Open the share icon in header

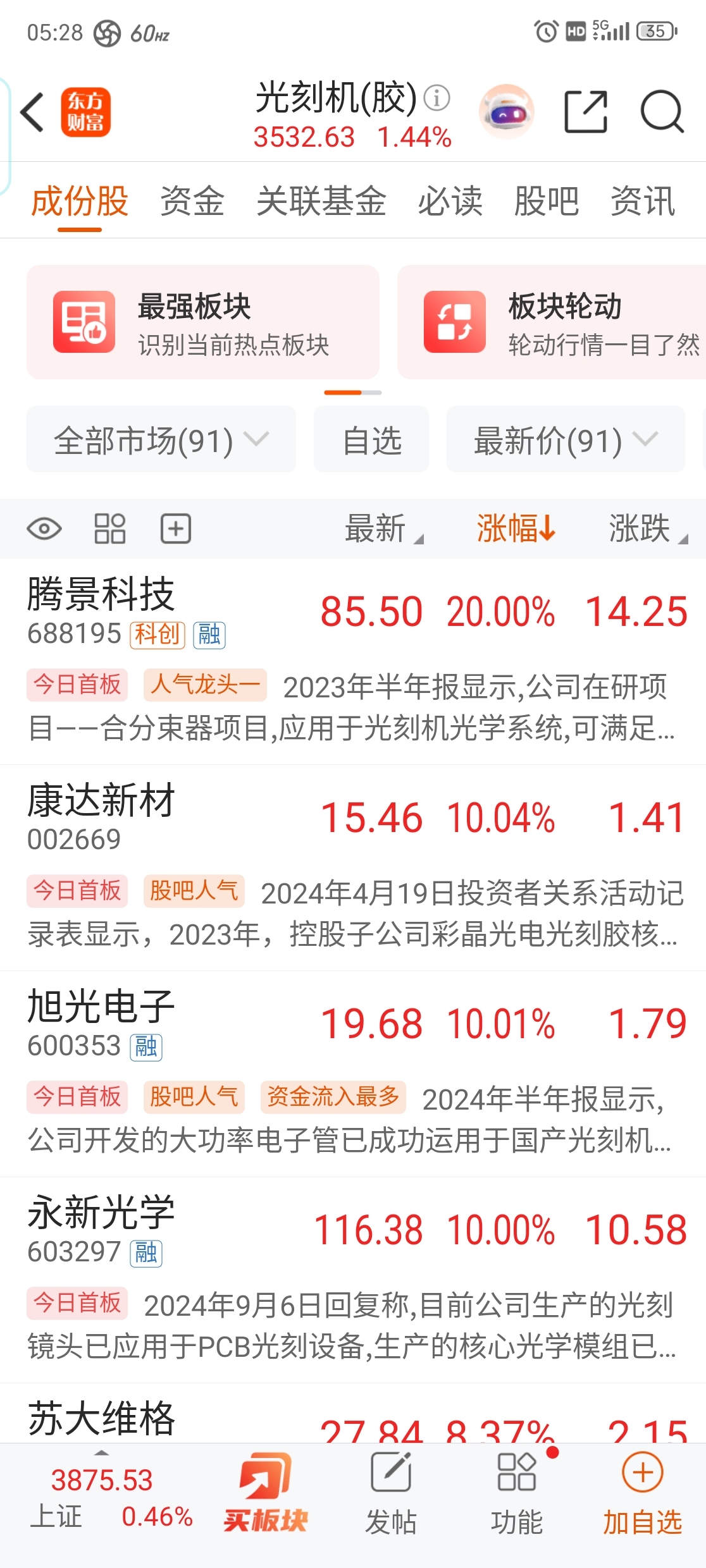pyautogui.click(x=586, y=112)
